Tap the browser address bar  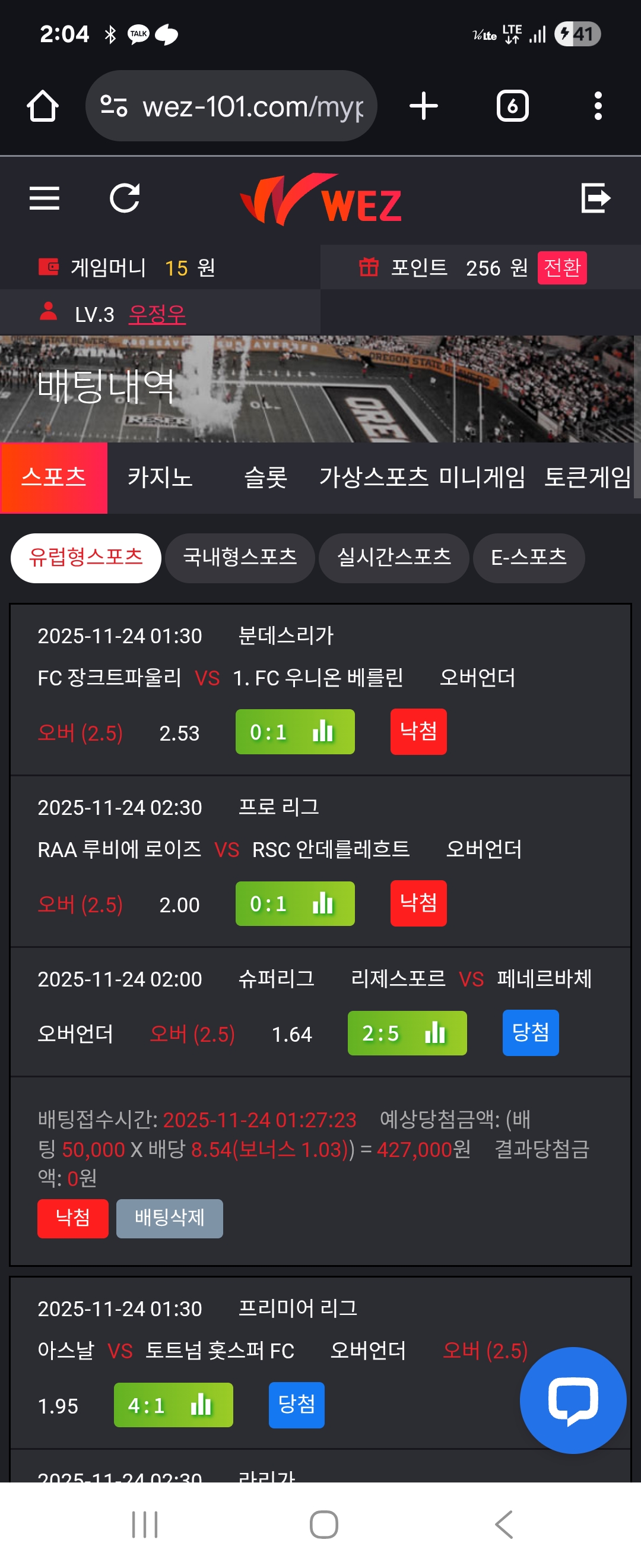coord(243,106)
